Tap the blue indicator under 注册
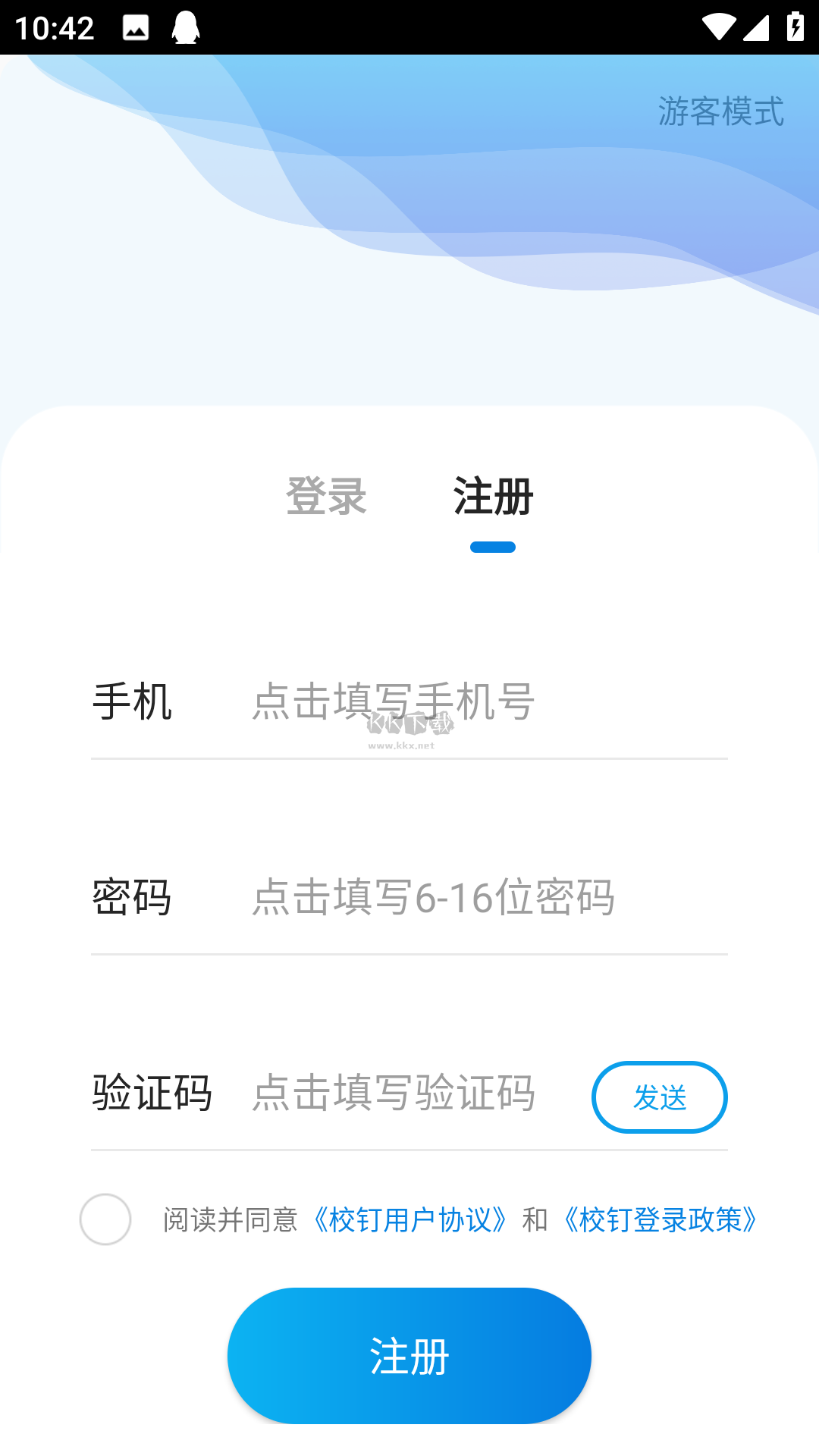The height and width of the screenshot is (1456, 819). click(492, 546)
